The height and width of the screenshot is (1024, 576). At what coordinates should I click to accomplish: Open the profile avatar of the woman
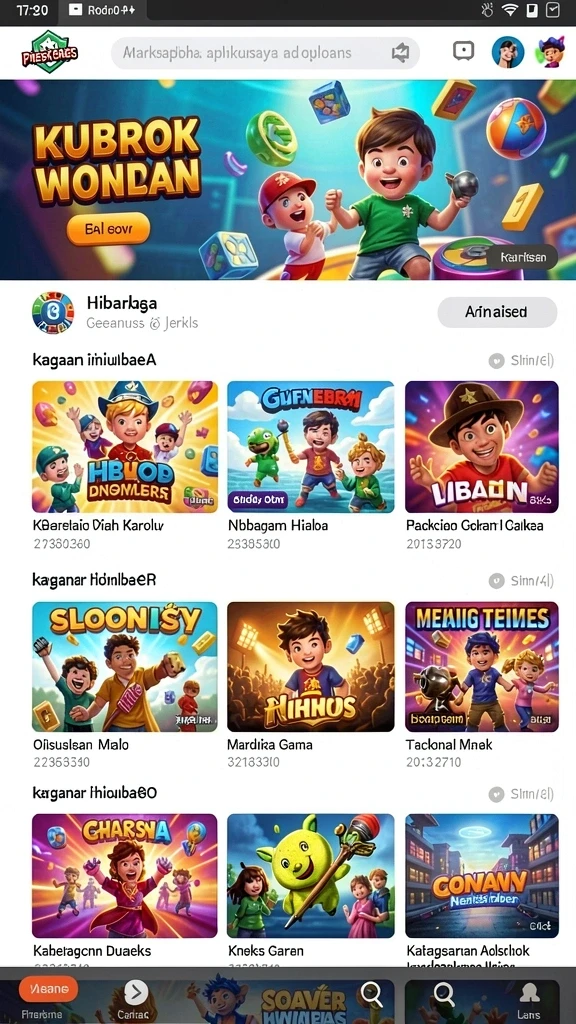tap(507, 52)
